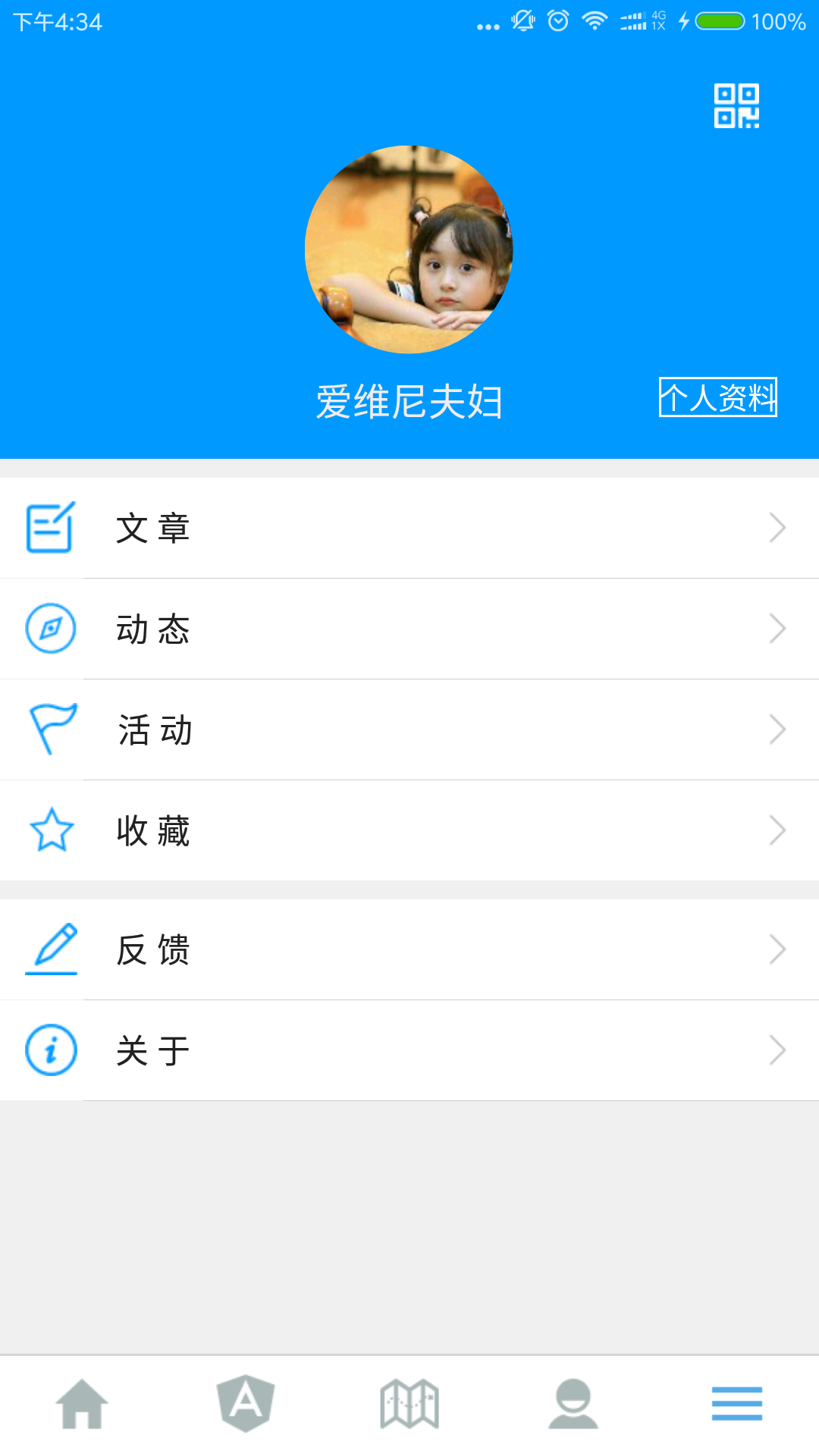Switch to the home tab
819x1456 pixels.
click(x=82, y=1404)
